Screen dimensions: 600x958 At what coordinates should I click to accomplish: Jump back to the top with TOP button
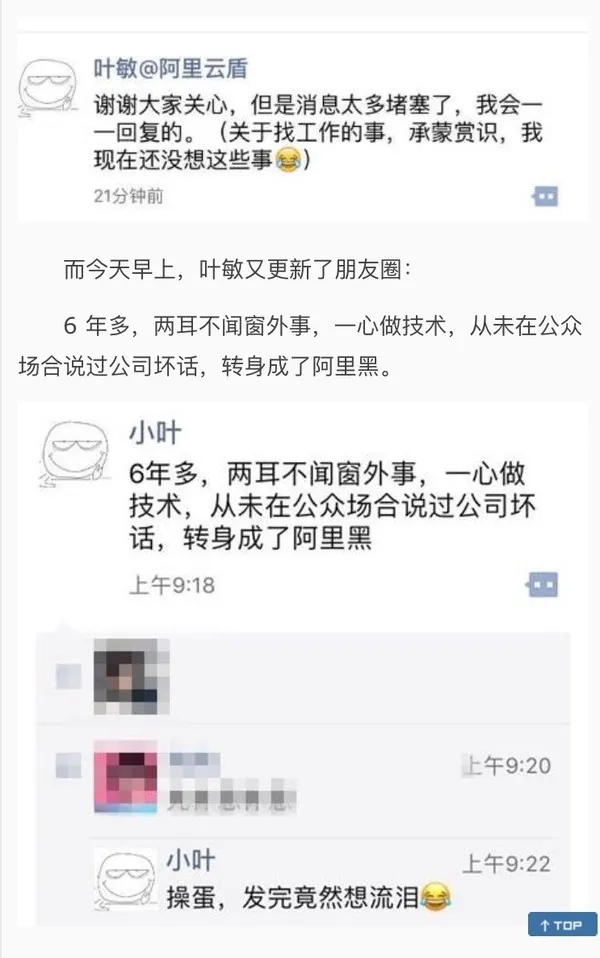pos(562,925)
